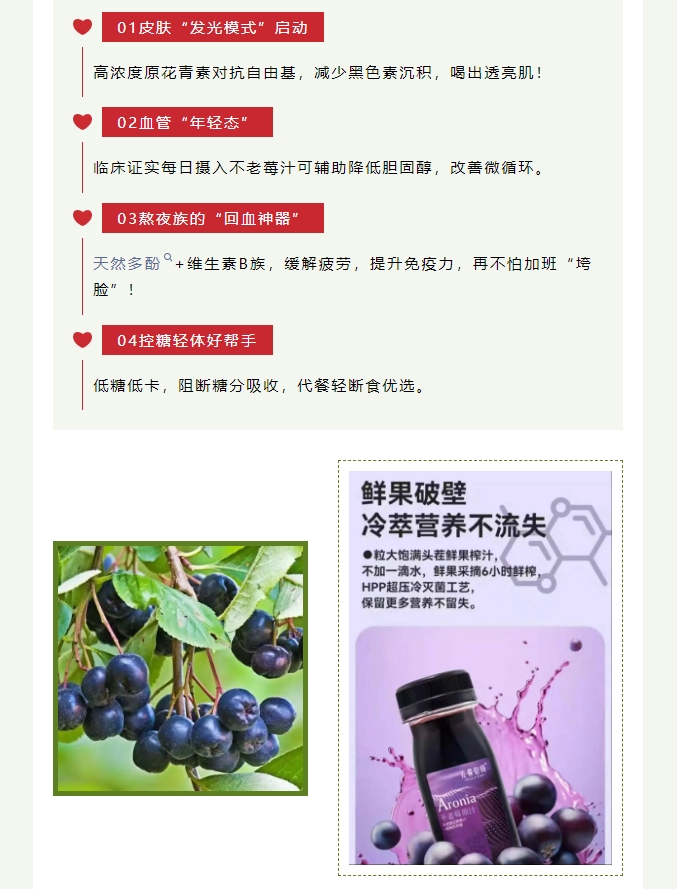Open the 天然多酚 search link
Screen dimensions: 677x889
pyautogui.click(x=128, y=264)
